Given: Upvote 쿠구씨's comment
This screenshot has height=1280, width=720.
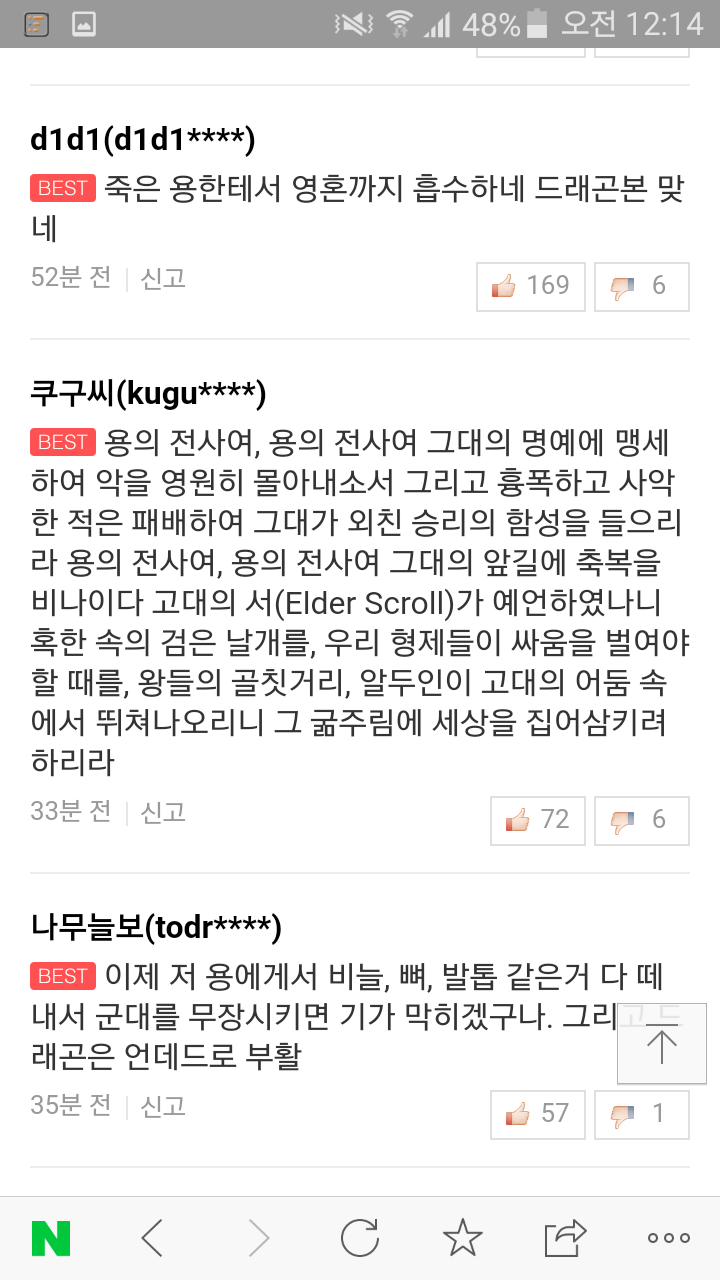Looking at the screenshot, I should click(x=537, y=820).
